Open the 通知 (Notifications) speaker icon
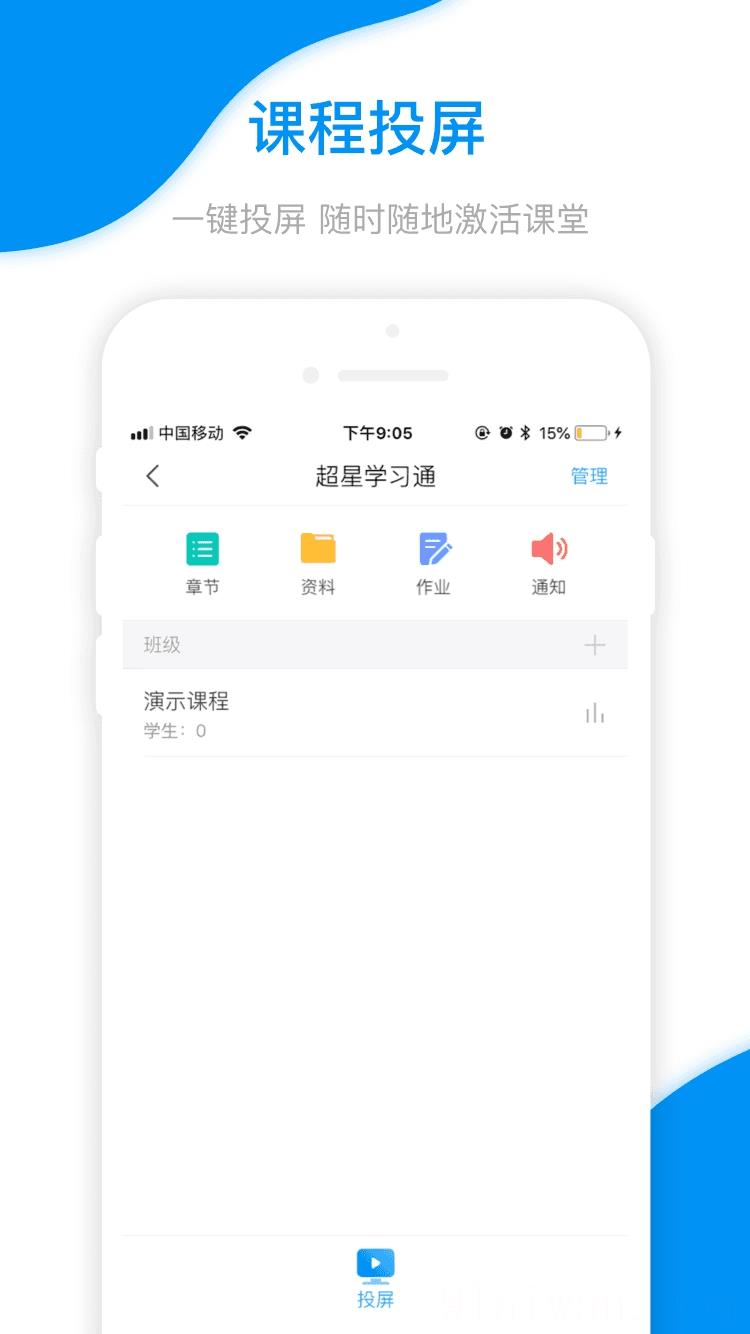Viewport: 750px width, 1334px height. 549,548
